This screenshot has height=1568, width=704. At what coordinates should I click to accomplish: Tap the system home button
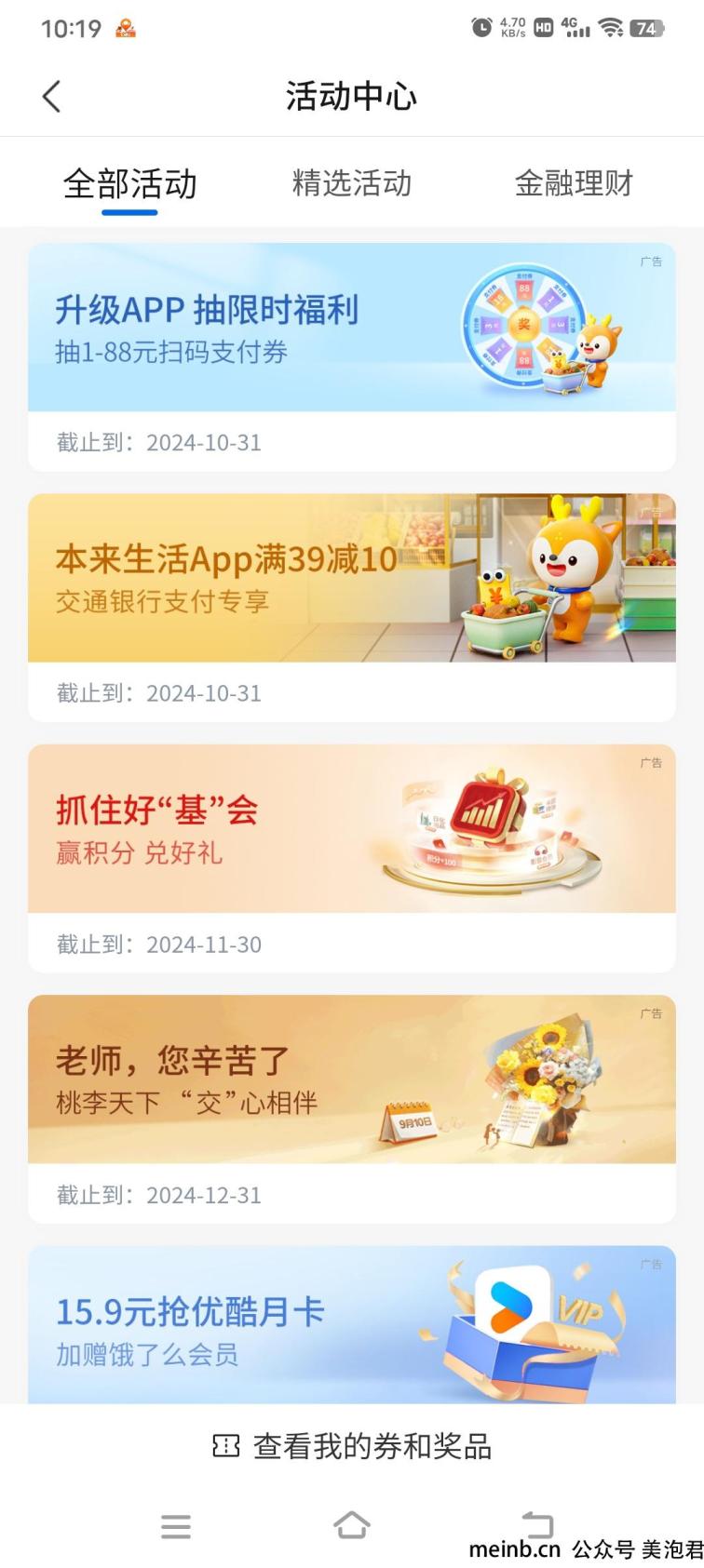pos(352,1526)
